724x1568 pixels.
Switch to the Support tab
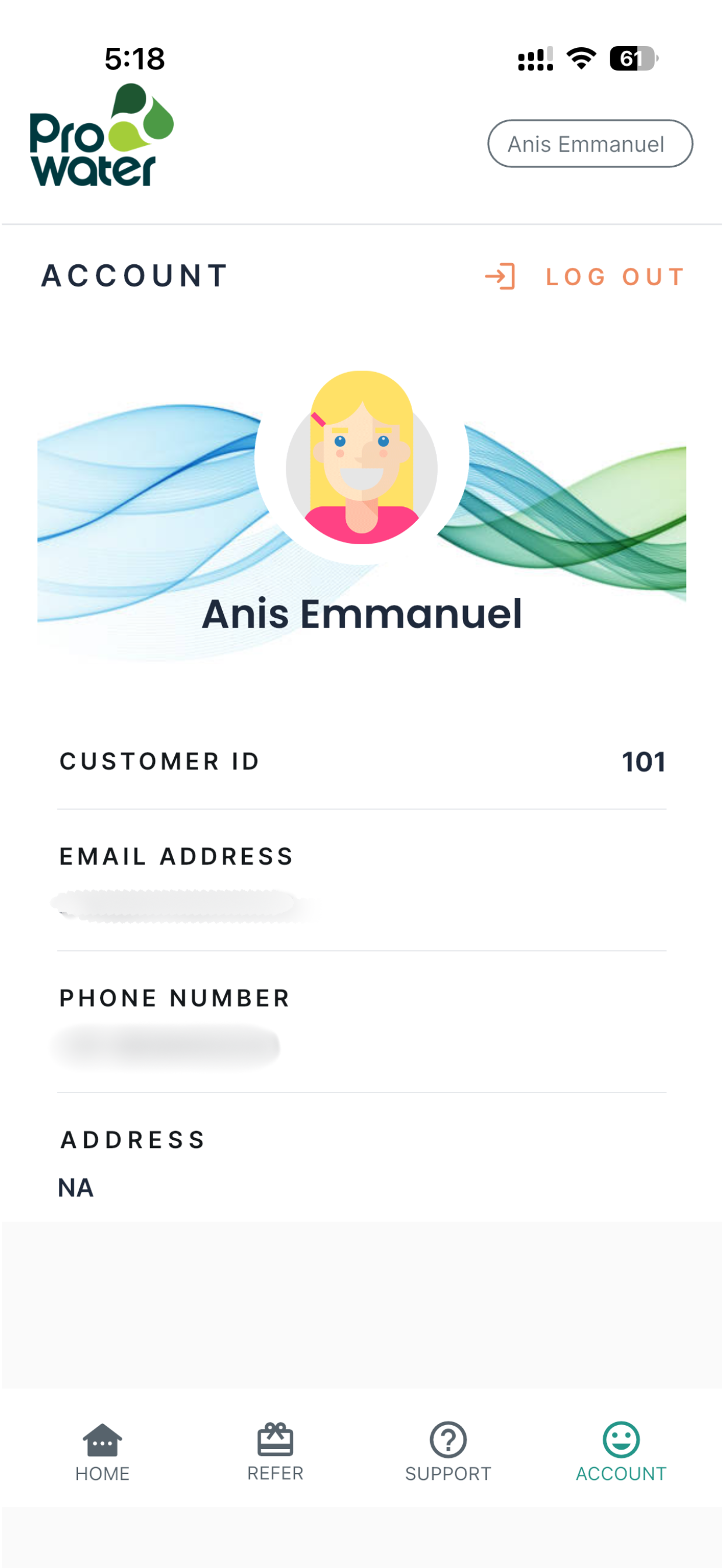[x=448, y=1452]
